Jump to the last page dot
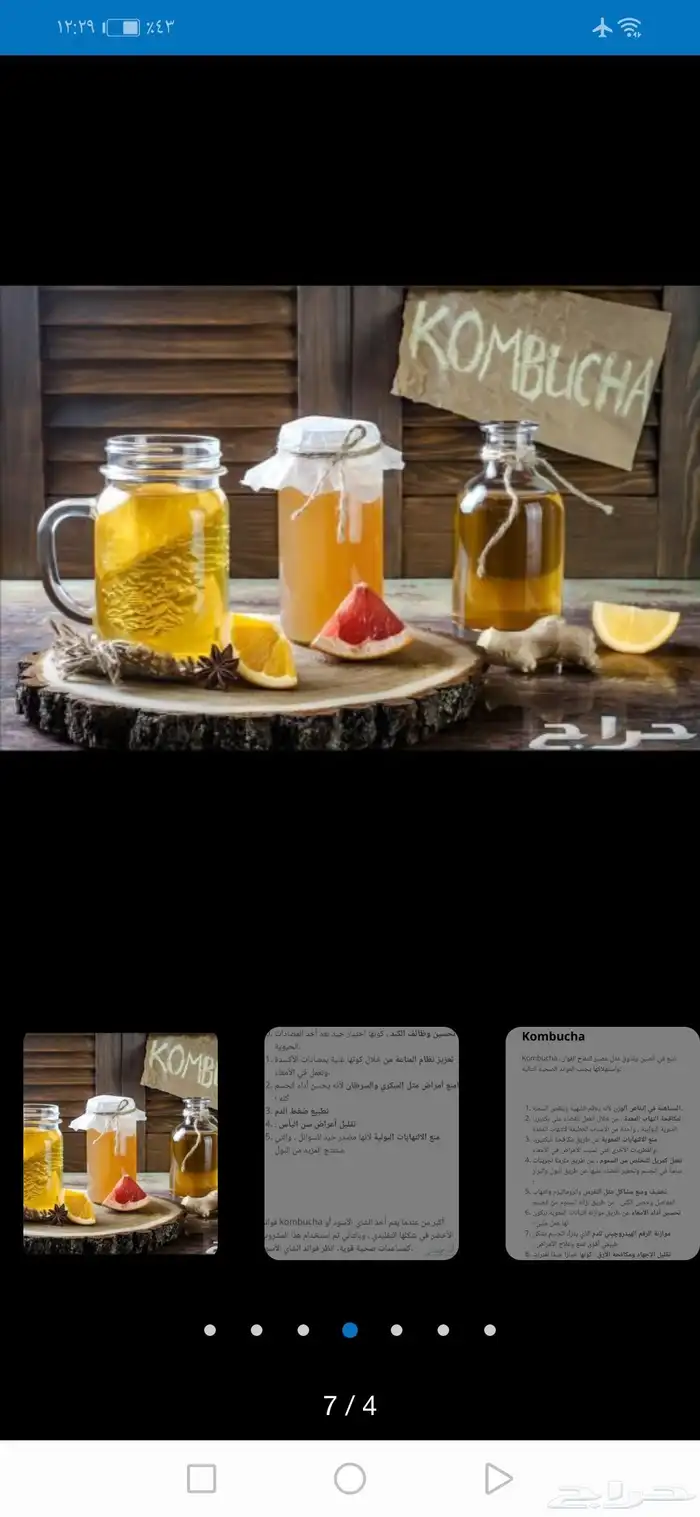This screenshot has height=1517, width=700. (490, 1330)
